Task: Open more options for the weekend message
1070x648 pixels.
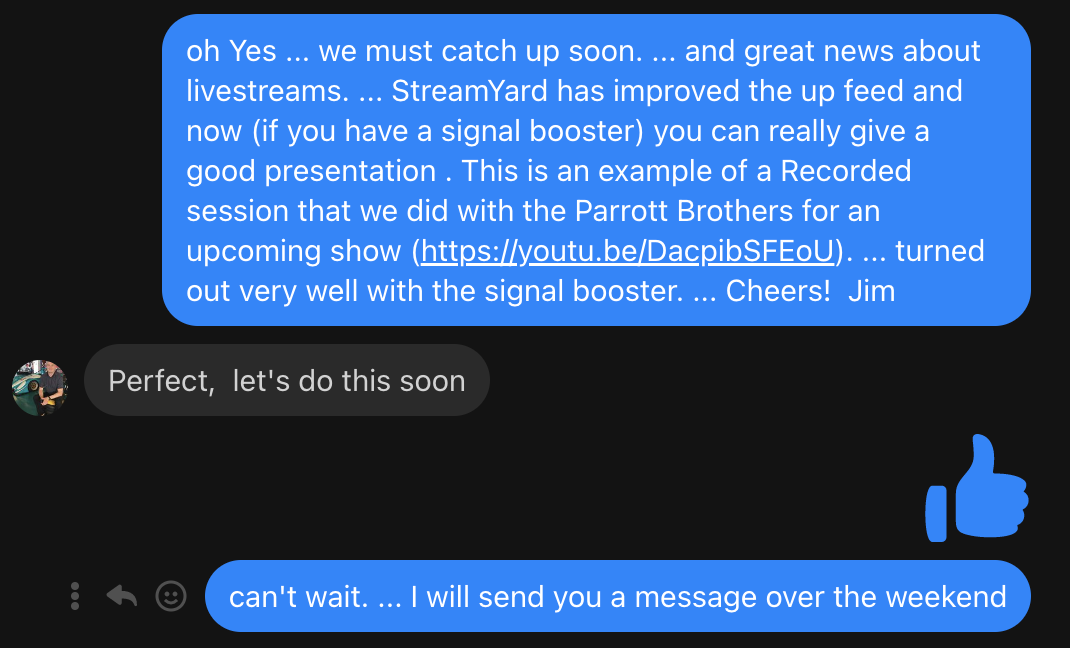Action: pos(75,596)
